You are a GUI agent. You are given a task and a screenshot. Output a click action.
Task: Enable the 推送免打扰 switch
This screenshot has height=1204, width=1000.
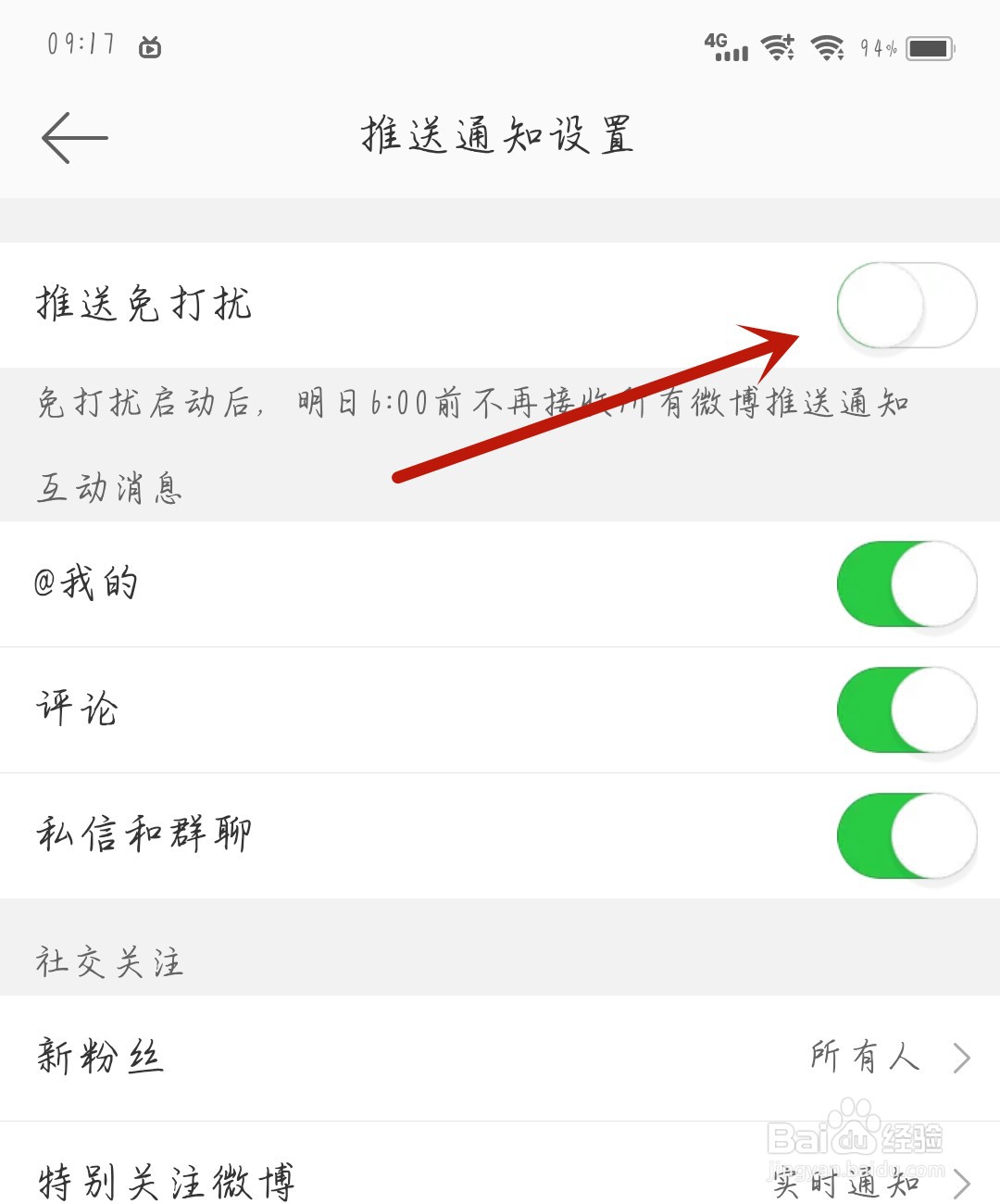click(x=907, y=306)
